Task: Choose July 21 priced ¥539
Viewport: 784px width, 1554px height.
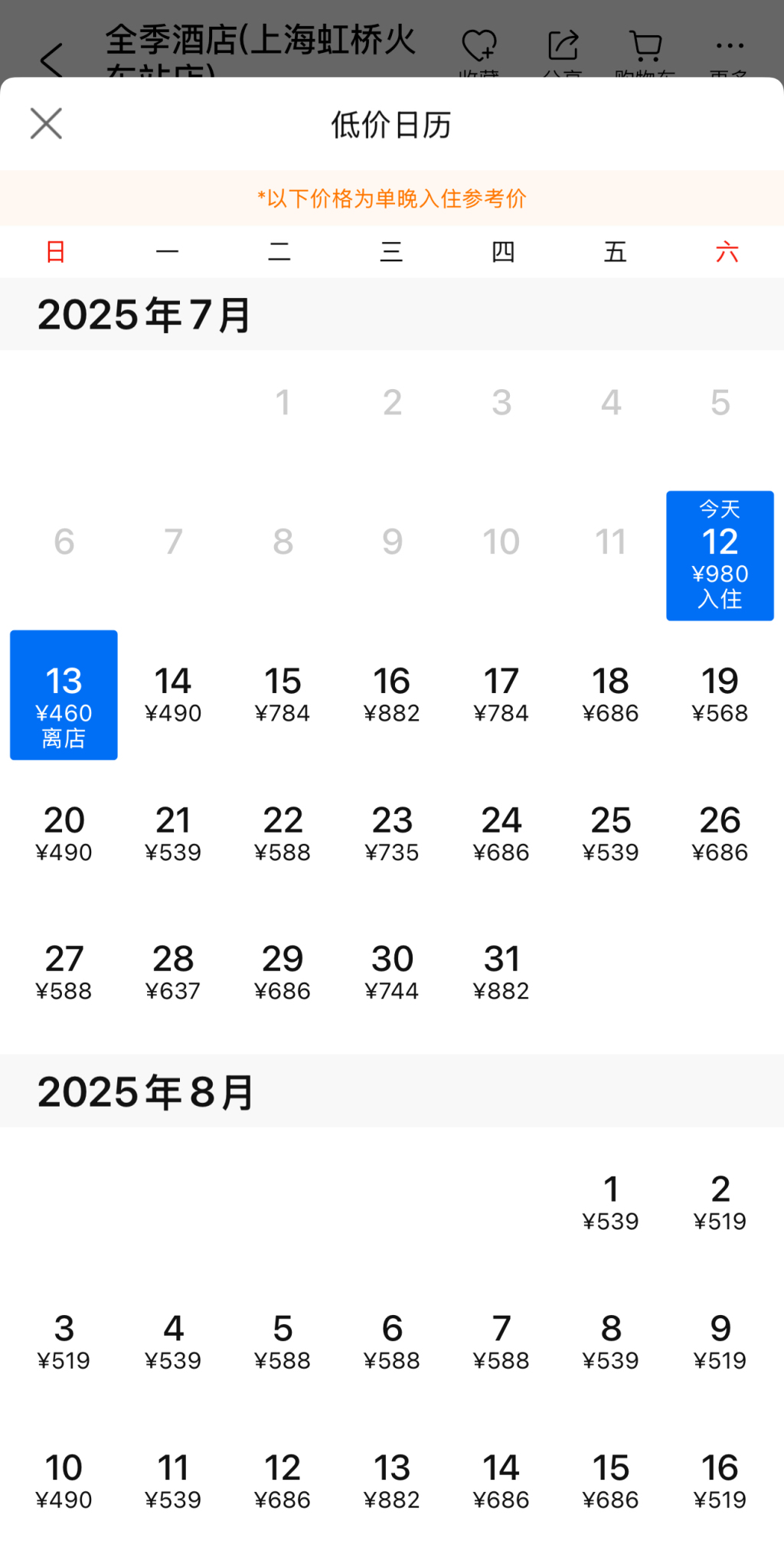Action: [173, 833]
